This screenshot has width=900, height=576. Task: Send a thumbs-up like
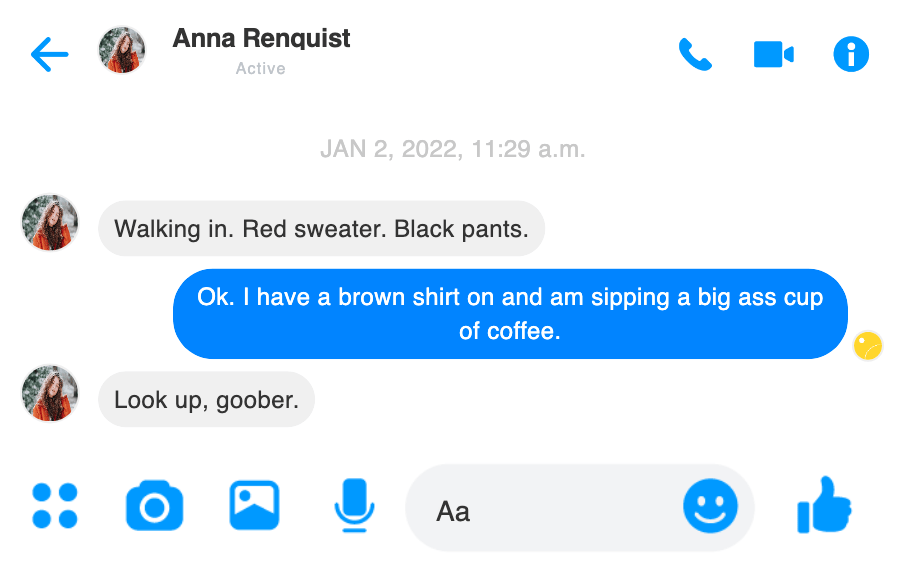(x=824, y=505)
